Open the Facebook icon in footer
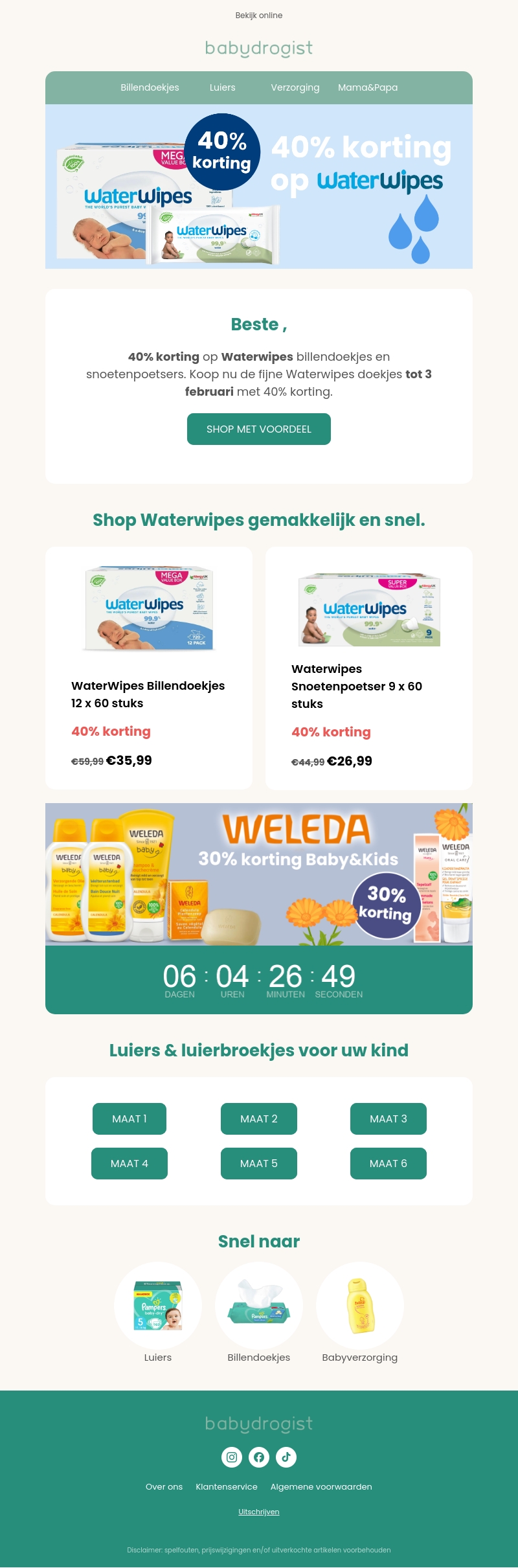This screenshot has height=1568, width=518. tap(259, 1457)
